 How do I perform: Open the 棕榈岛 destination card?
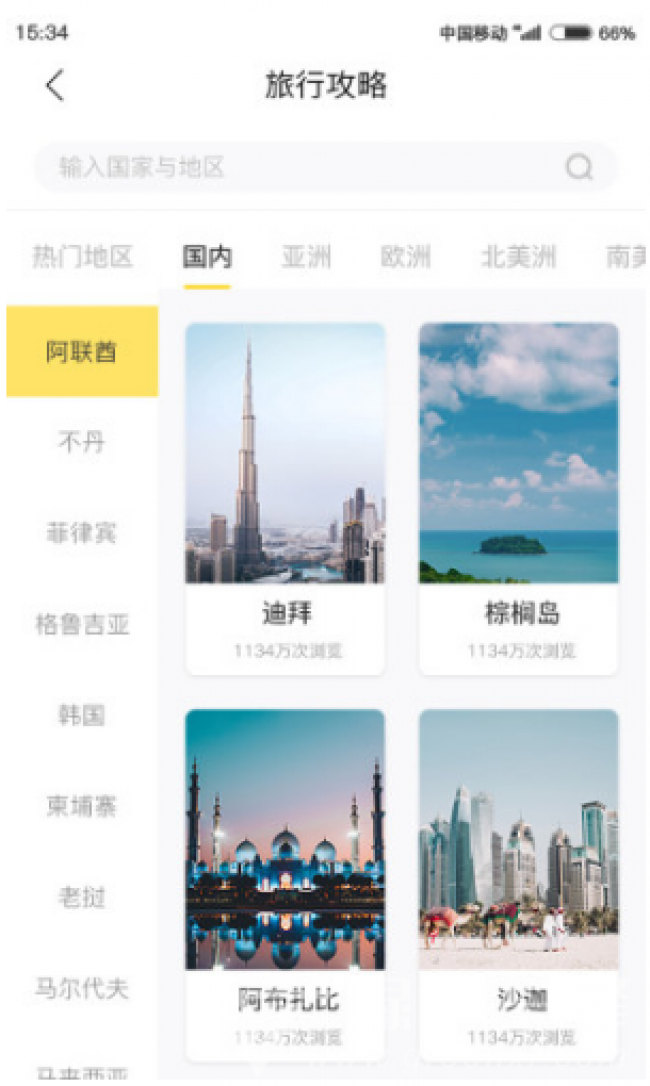click(x=518, y=498)
